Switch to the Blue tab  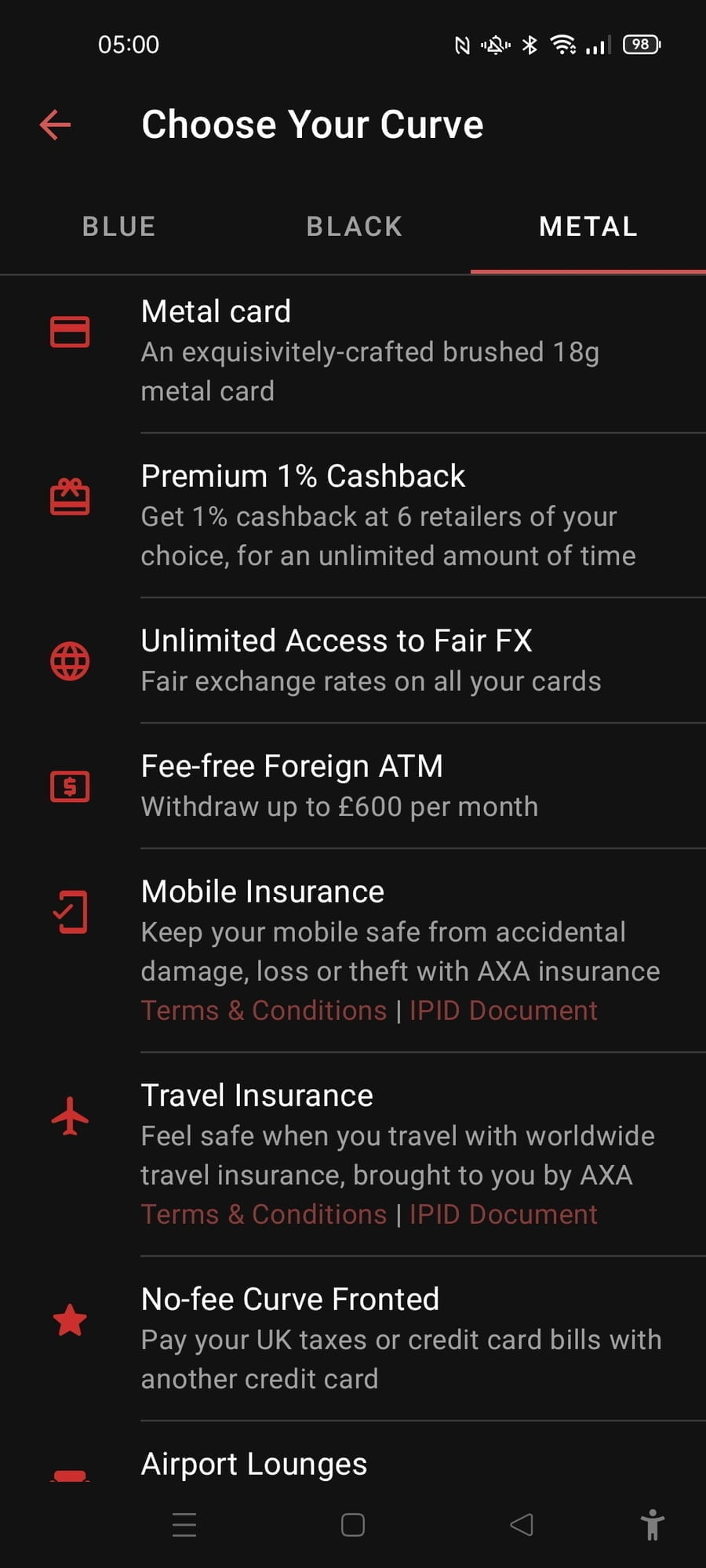click(118, 227)
